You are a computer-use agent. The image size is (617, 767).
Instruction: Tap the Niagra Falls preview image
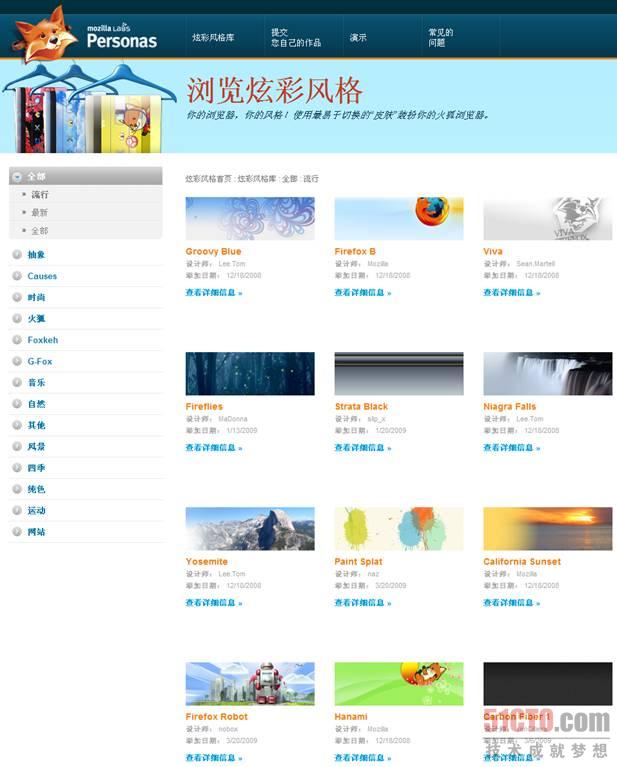click(x=547, y=373)
